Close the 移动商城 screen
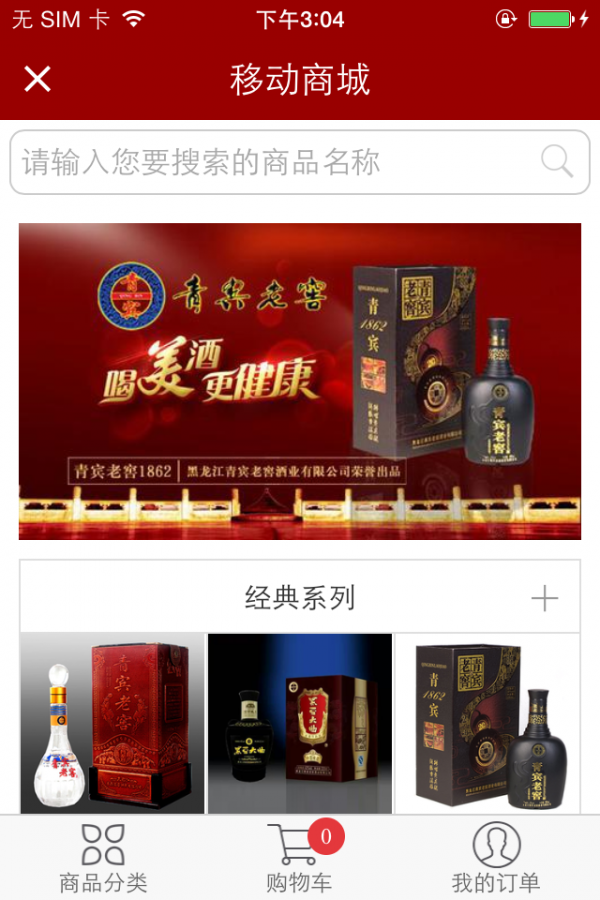The image size is (600, 900). click(x=37, y=79)
